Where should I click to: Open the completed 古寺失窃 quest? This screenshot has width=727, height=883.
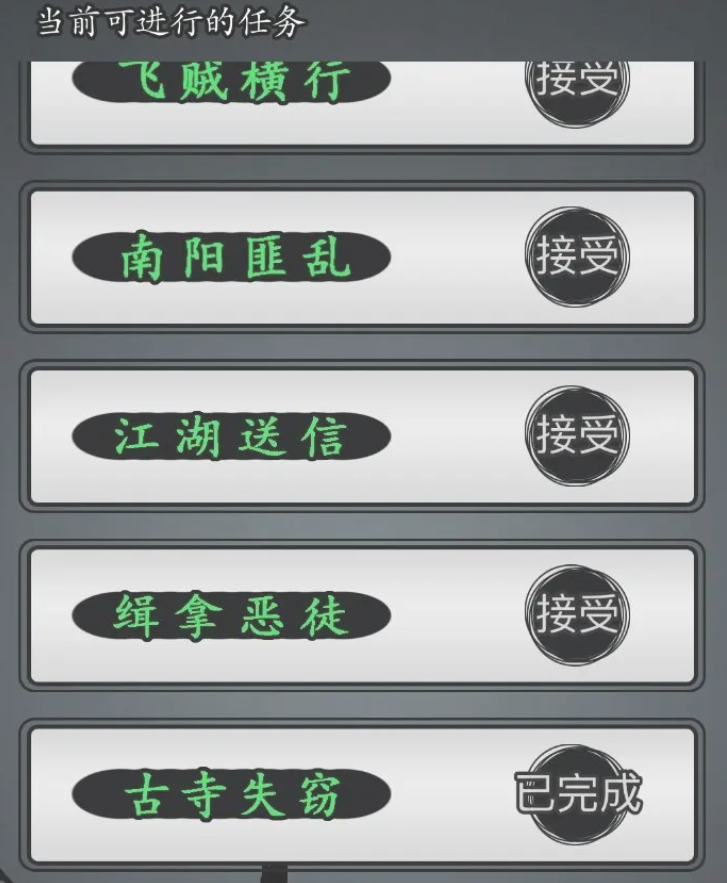[x=362, y=794]
